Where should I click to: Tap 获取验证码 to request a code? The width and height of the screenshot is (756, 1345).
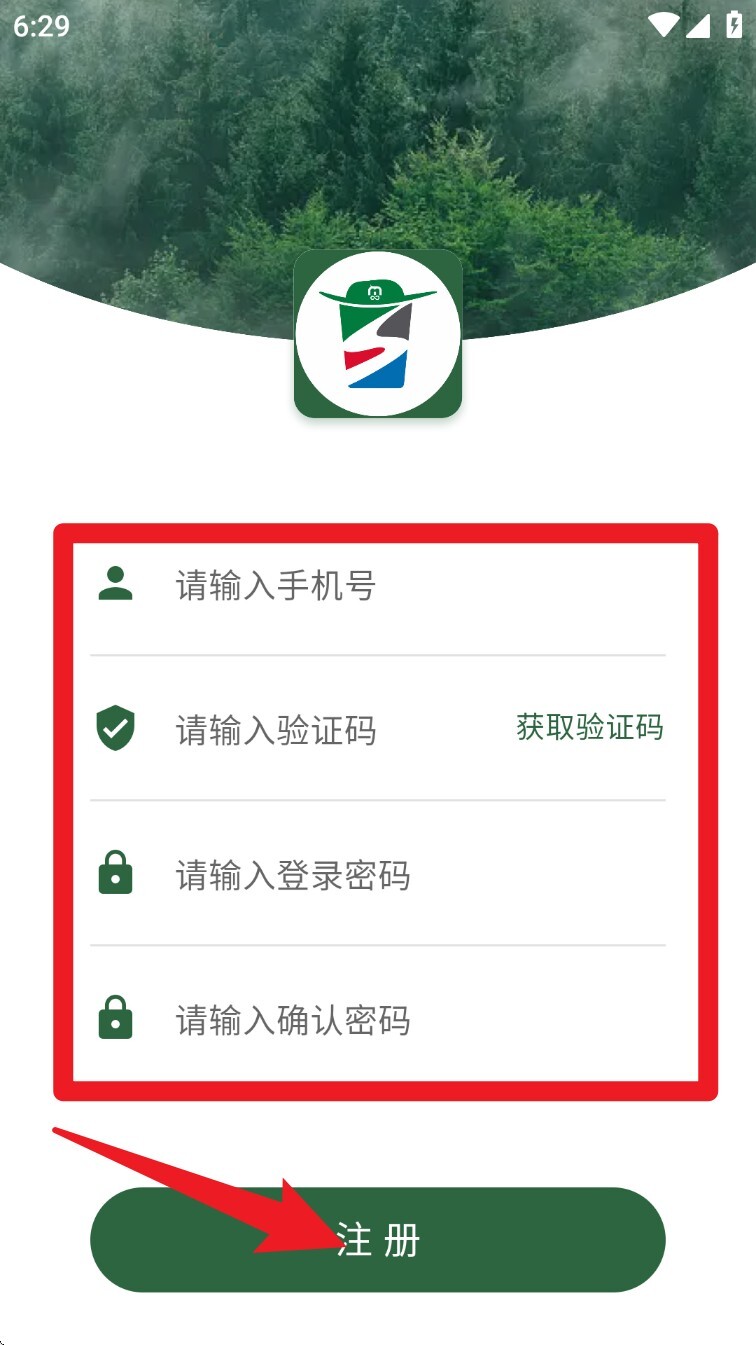click(x=589, y=727)
